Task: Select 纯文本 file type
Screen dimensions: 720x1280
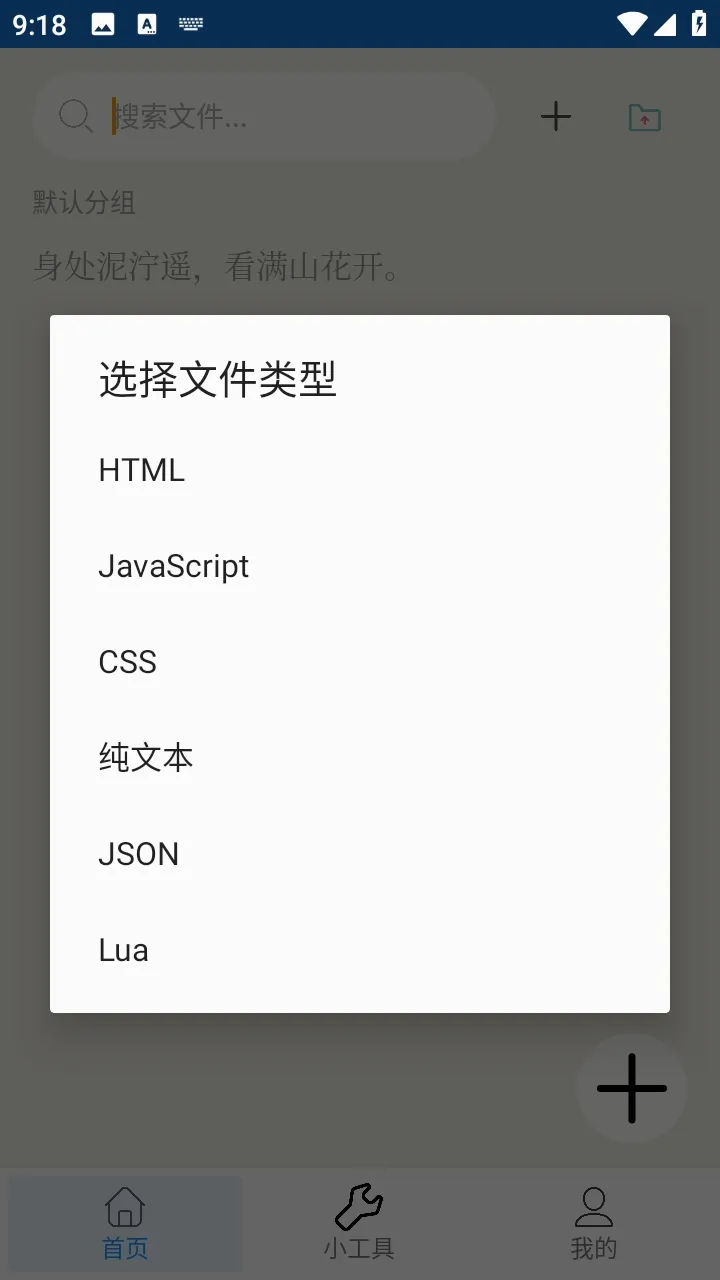Action: (359, 758)
